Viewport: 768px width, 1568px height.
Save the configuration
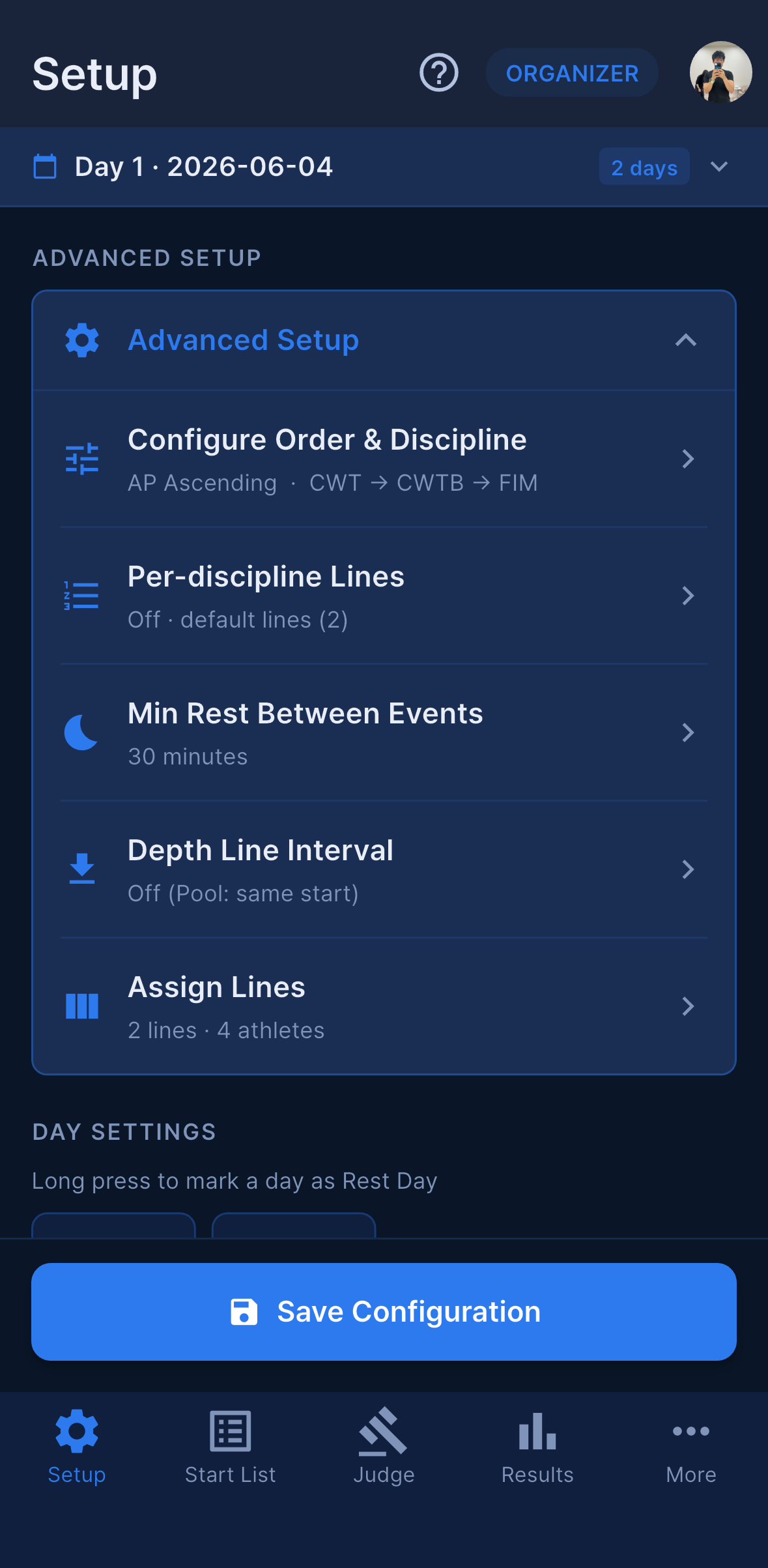(384, 1312)
